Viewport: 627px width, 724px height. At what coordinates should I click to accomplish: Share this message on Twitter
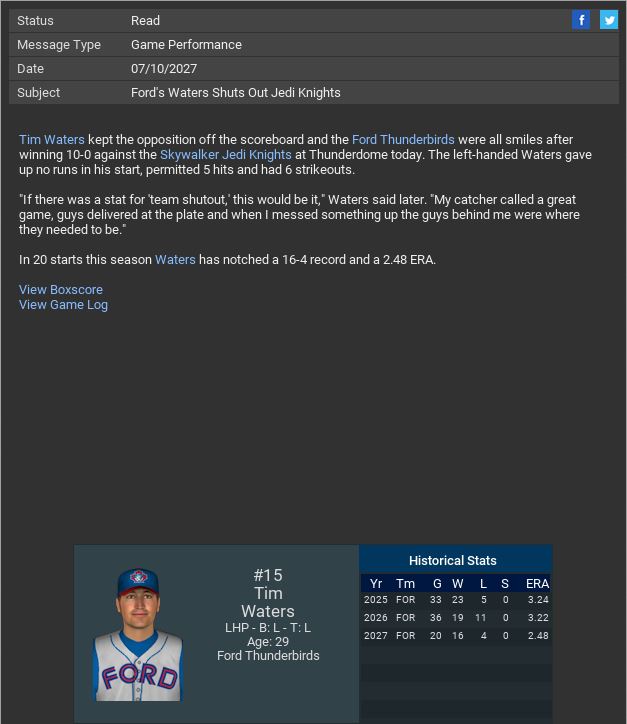[608, 20]
